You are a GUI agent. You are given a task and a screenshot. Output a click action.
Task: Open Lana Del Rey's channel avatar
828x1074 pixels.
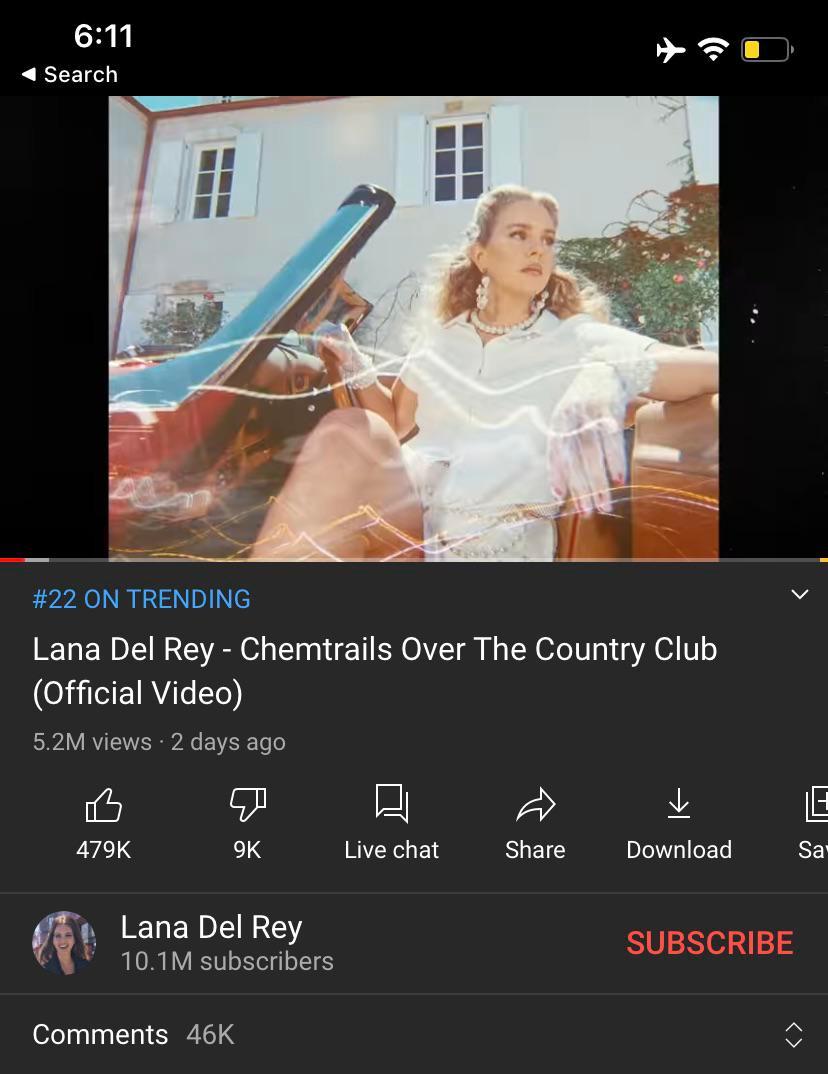64,942
